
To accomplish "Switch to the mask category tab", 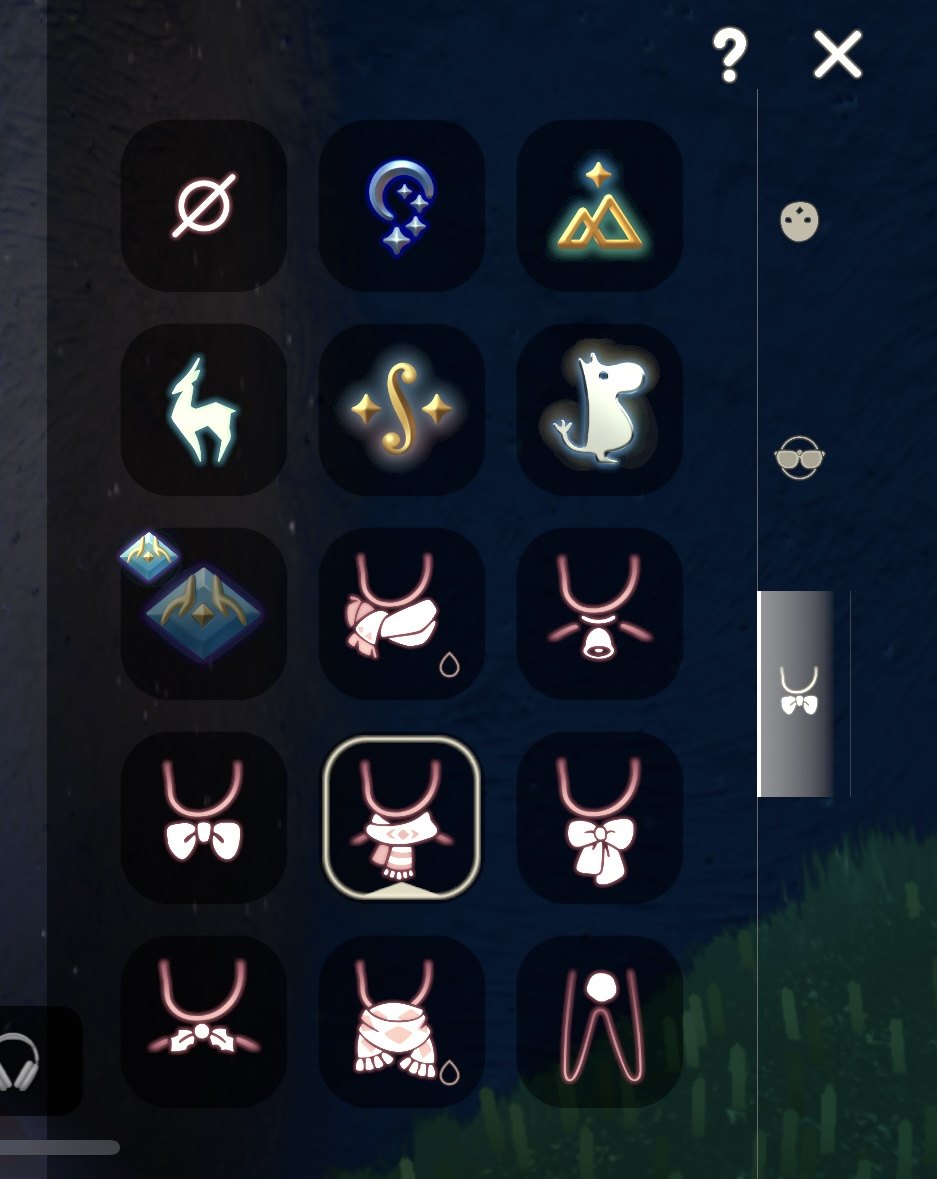I will pos(799,221).
